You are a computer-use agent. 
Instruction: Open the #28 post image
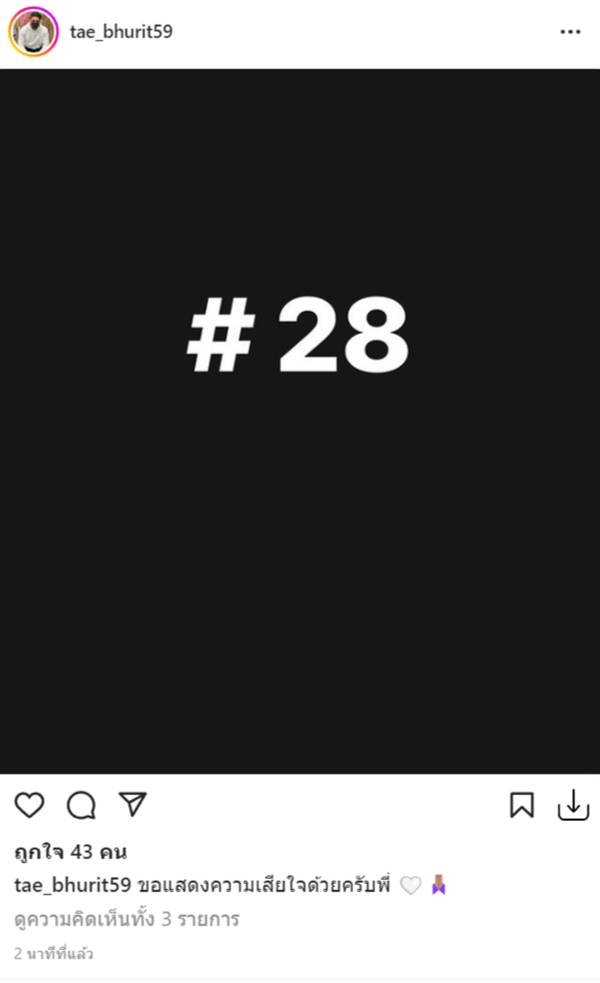click(x=300, y=421)
